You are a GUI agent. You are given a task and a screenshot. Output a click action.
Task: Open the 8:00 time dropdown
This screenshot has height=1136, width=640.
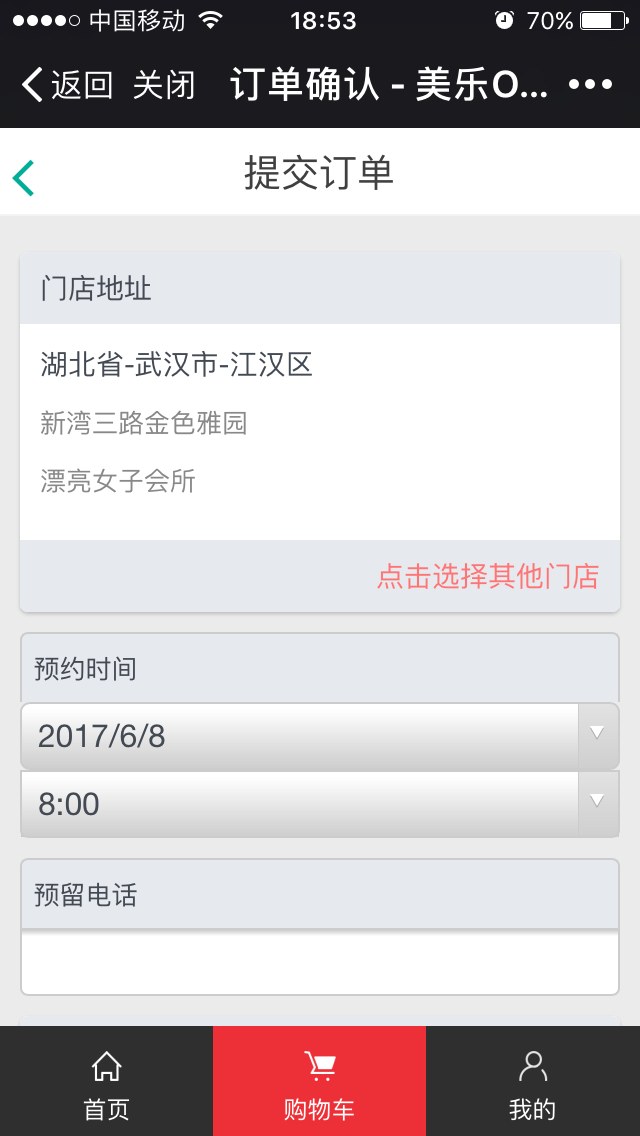[x=320, y=804]
